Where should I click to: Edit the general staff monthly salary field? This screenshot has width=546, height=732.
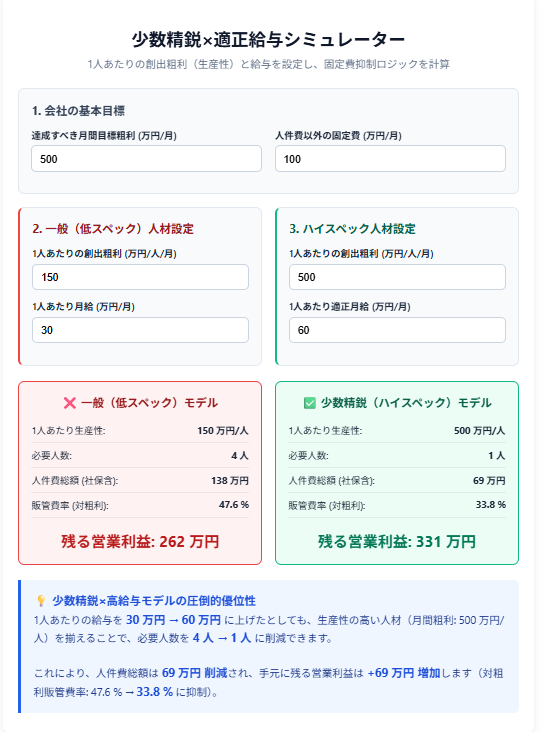[140, 330]
